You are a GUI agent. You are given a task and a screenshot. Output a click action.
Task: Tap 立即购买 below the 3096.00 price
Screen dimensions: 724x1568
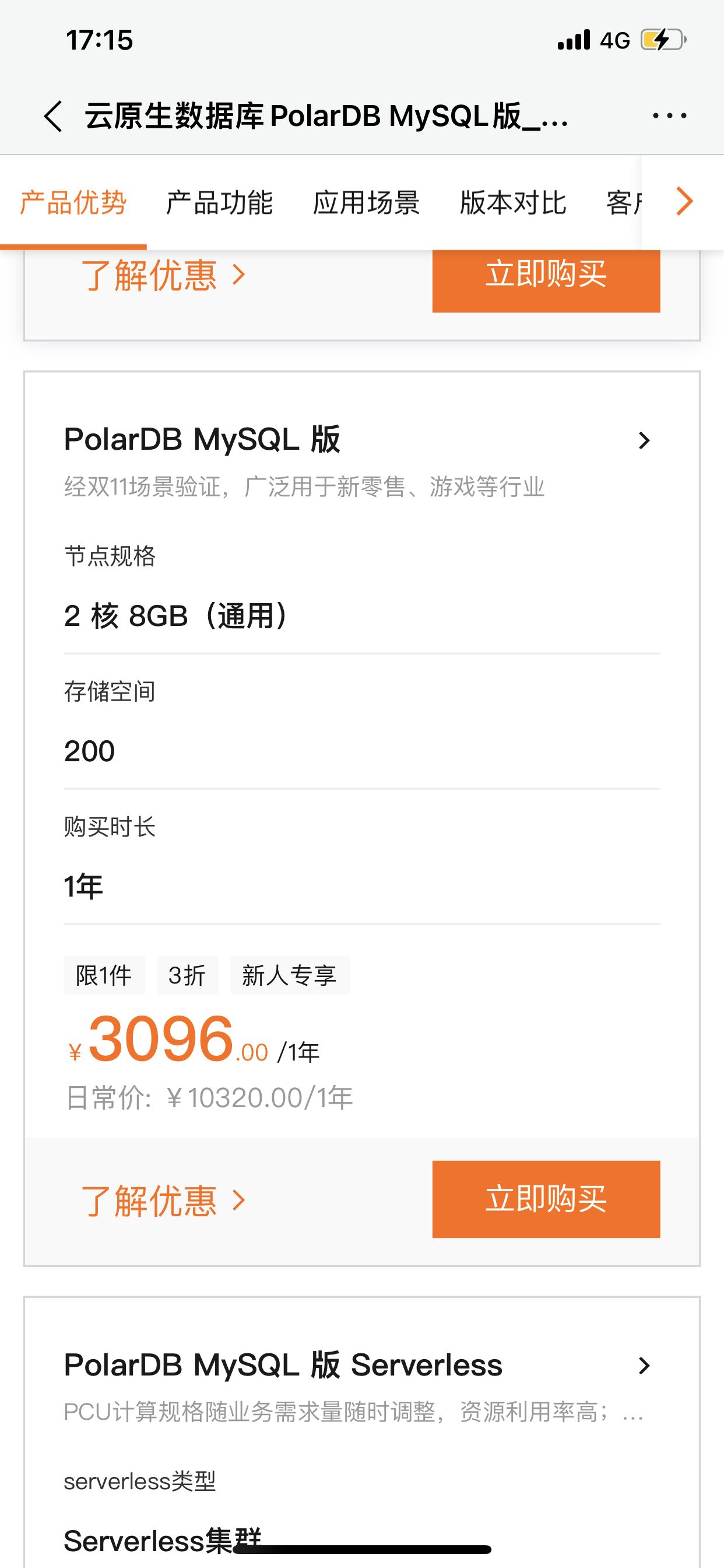[x=546, y=1199]
